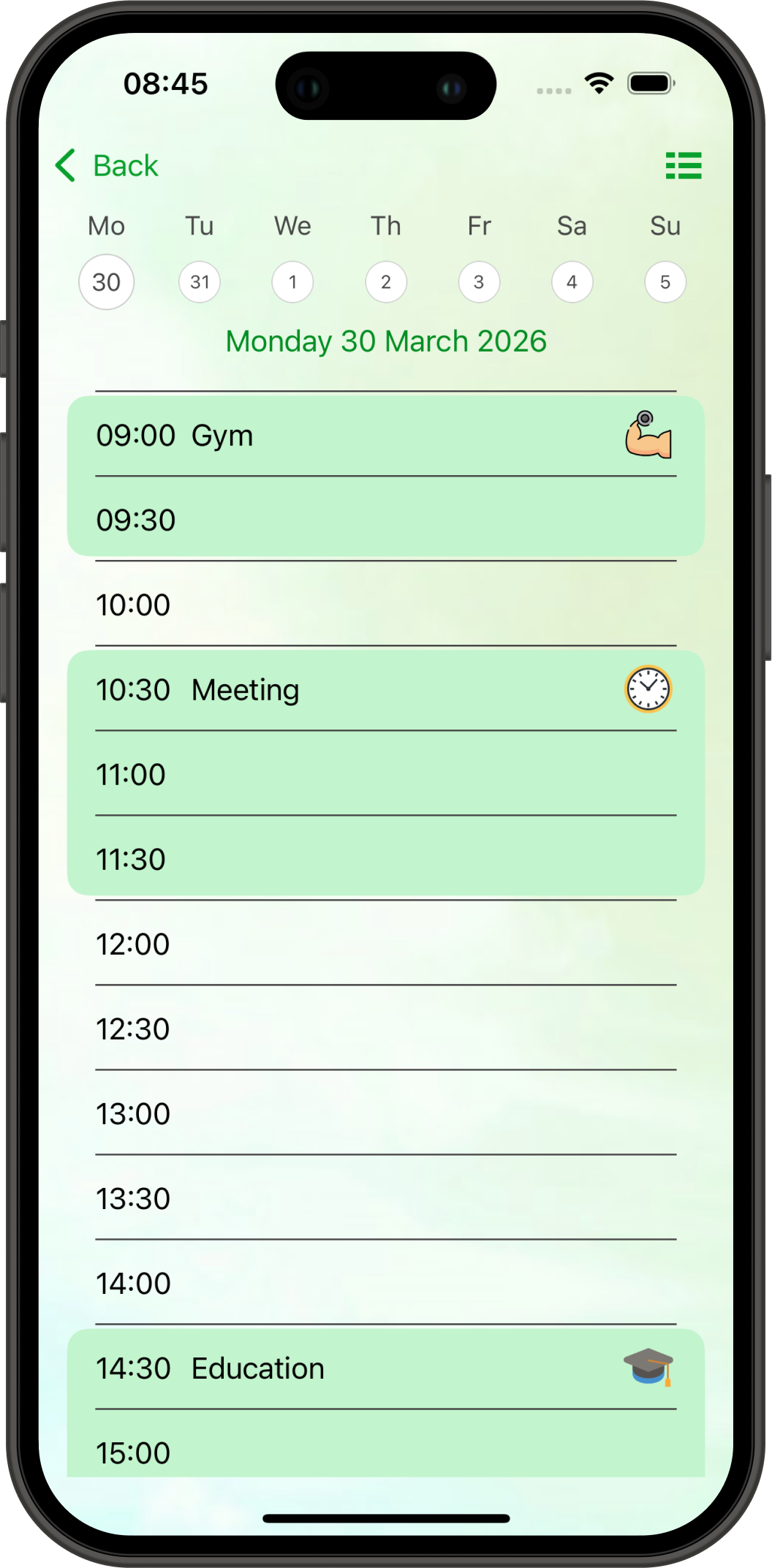
Task: Choose the 12:30 time slot
Action: (x=385, y=1029)
